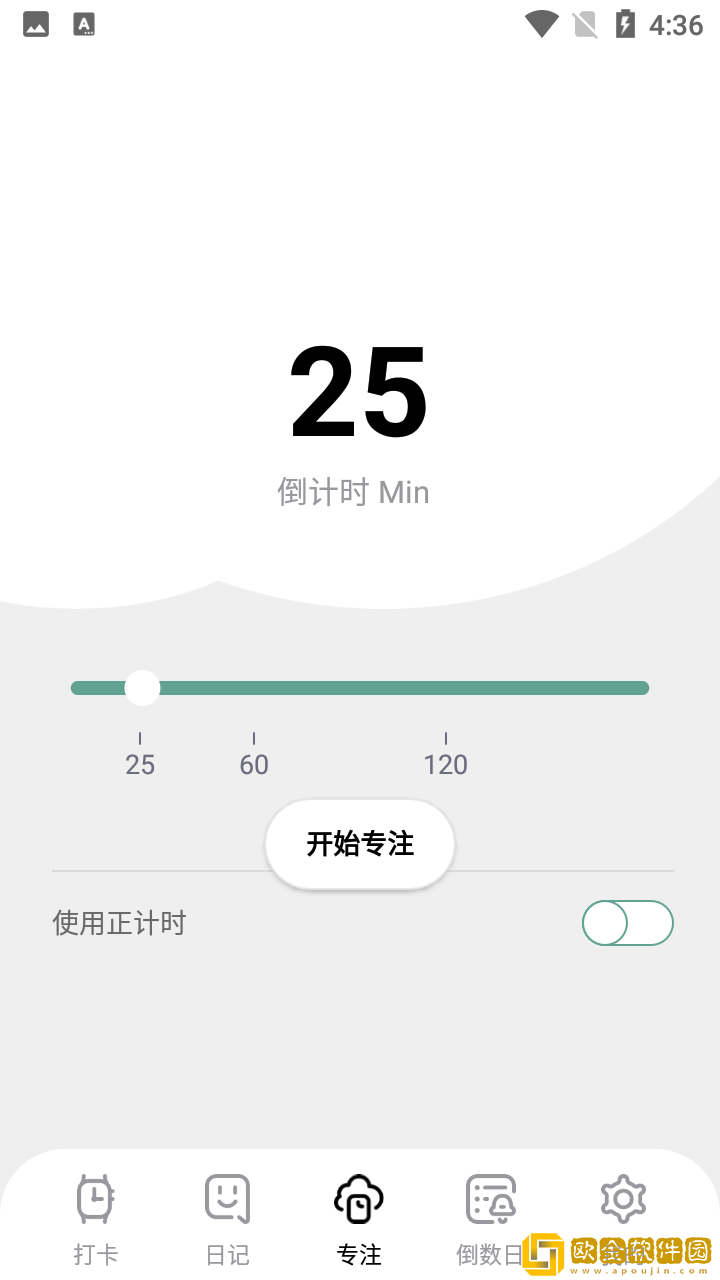This screenshot has width=720, height=1280.
Task: Click the A-letter notification icon
Action: (x=84, y=24)
